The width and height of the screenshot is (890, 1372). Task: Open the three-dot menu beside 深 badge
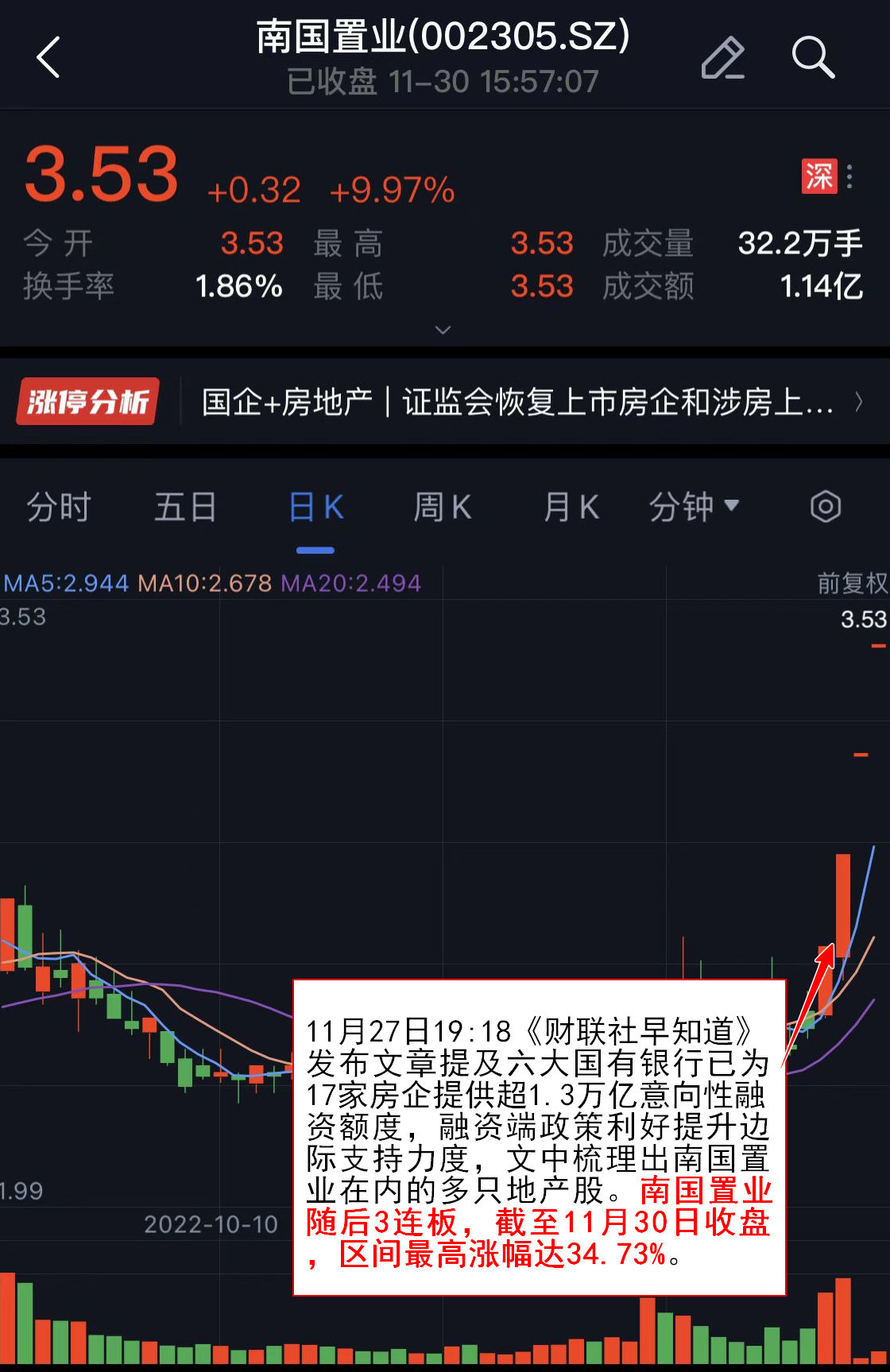[849, 176]
